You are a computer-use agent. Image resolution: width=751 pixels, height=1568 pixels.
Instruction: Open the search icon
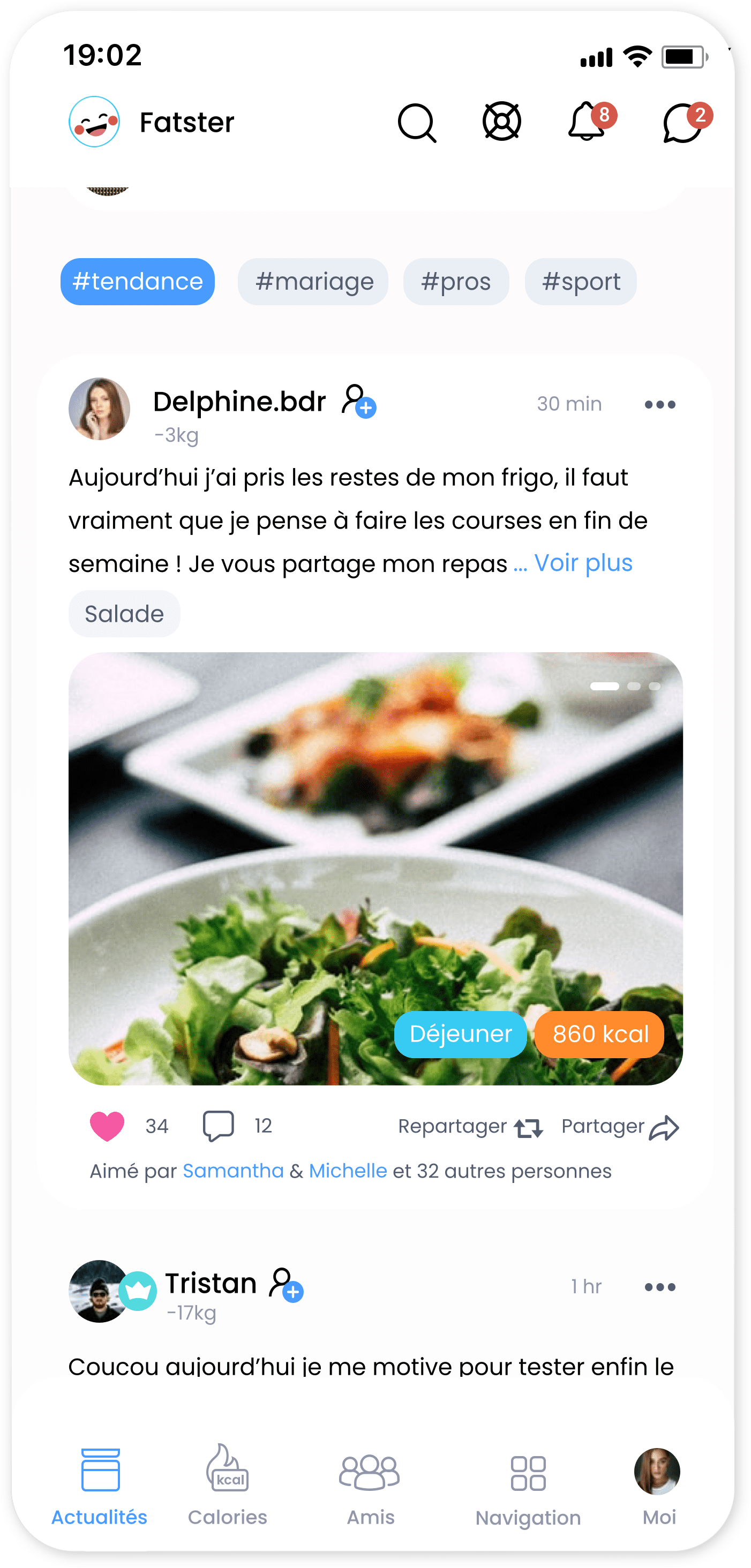tap(417, 122)
